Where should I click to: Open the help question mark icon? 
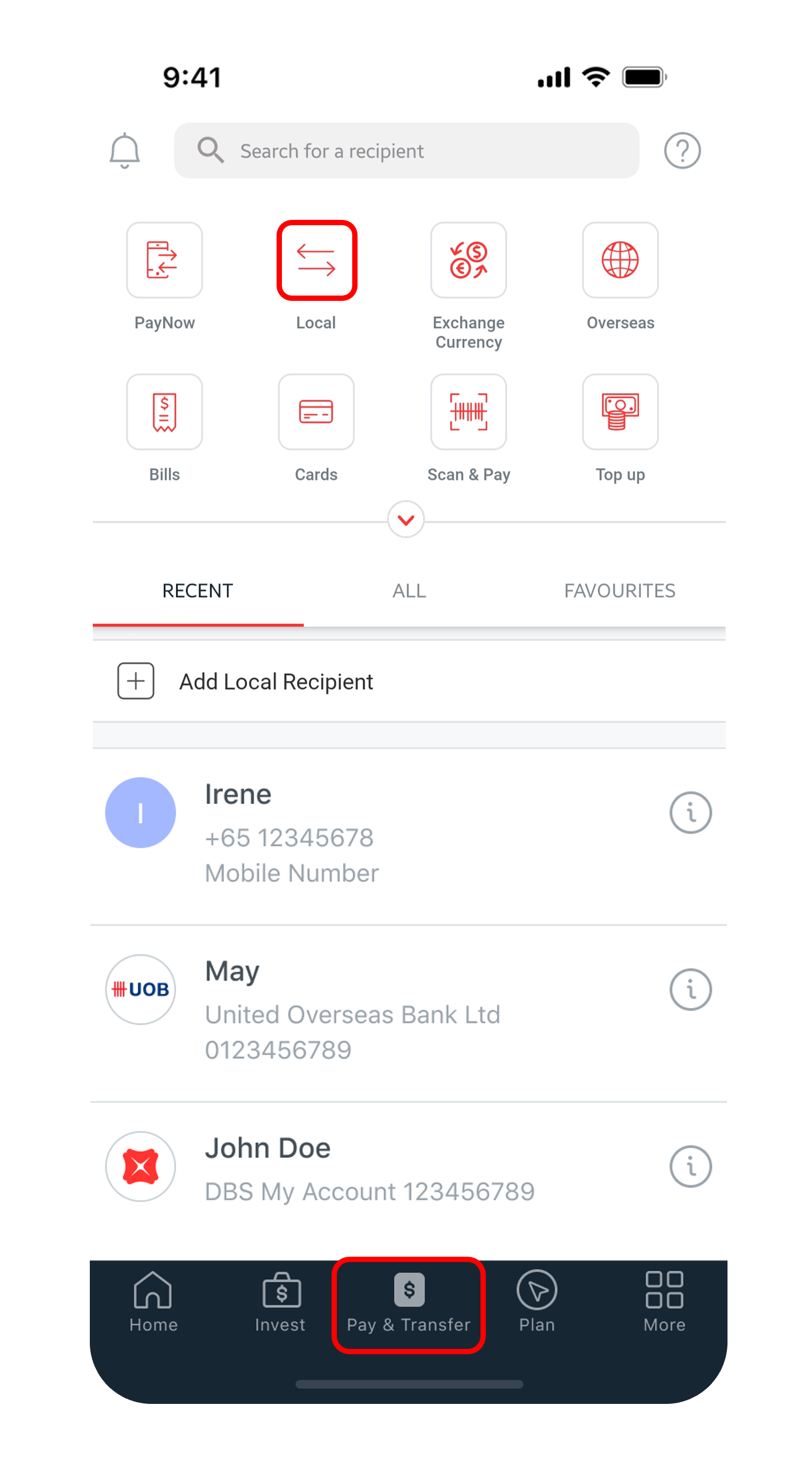682,151
